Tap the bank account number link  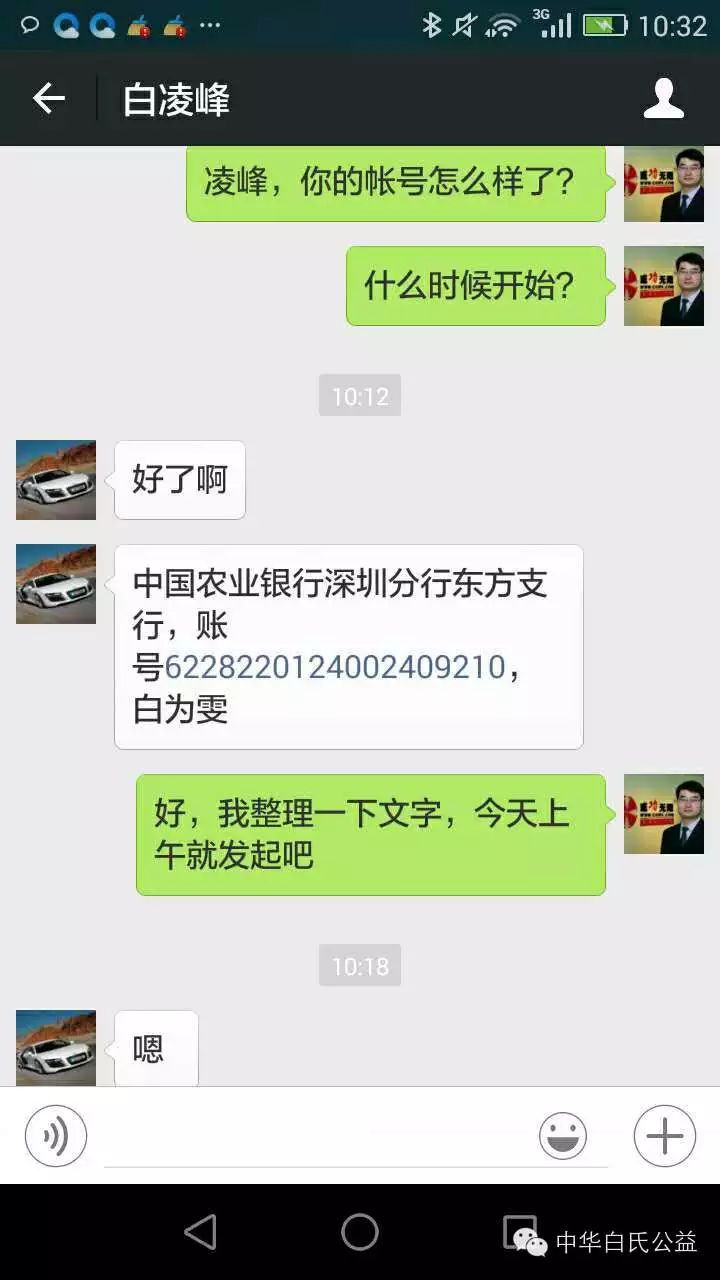[x=334, y=667]
